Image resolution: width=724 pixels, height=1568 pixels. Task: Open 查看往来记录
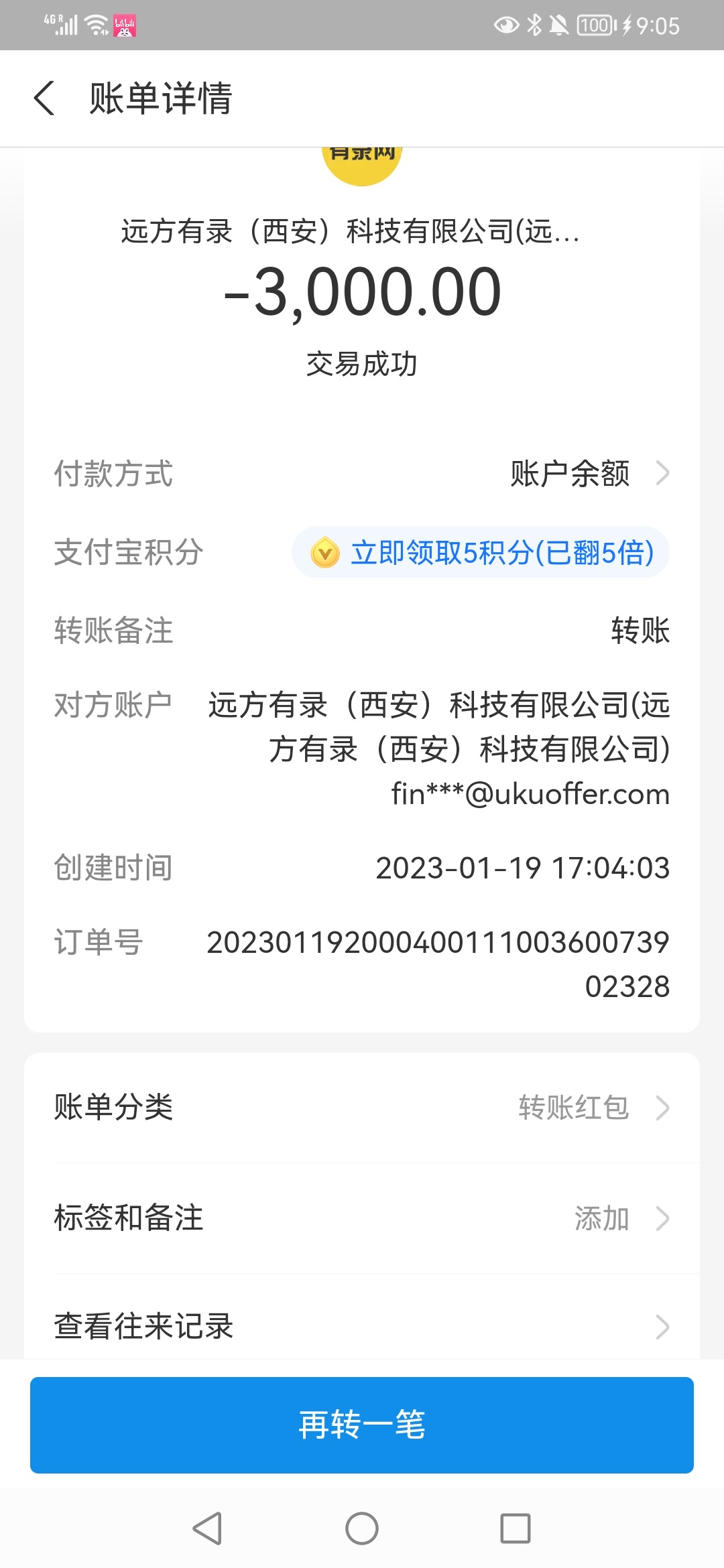(x=362, y=1326)
